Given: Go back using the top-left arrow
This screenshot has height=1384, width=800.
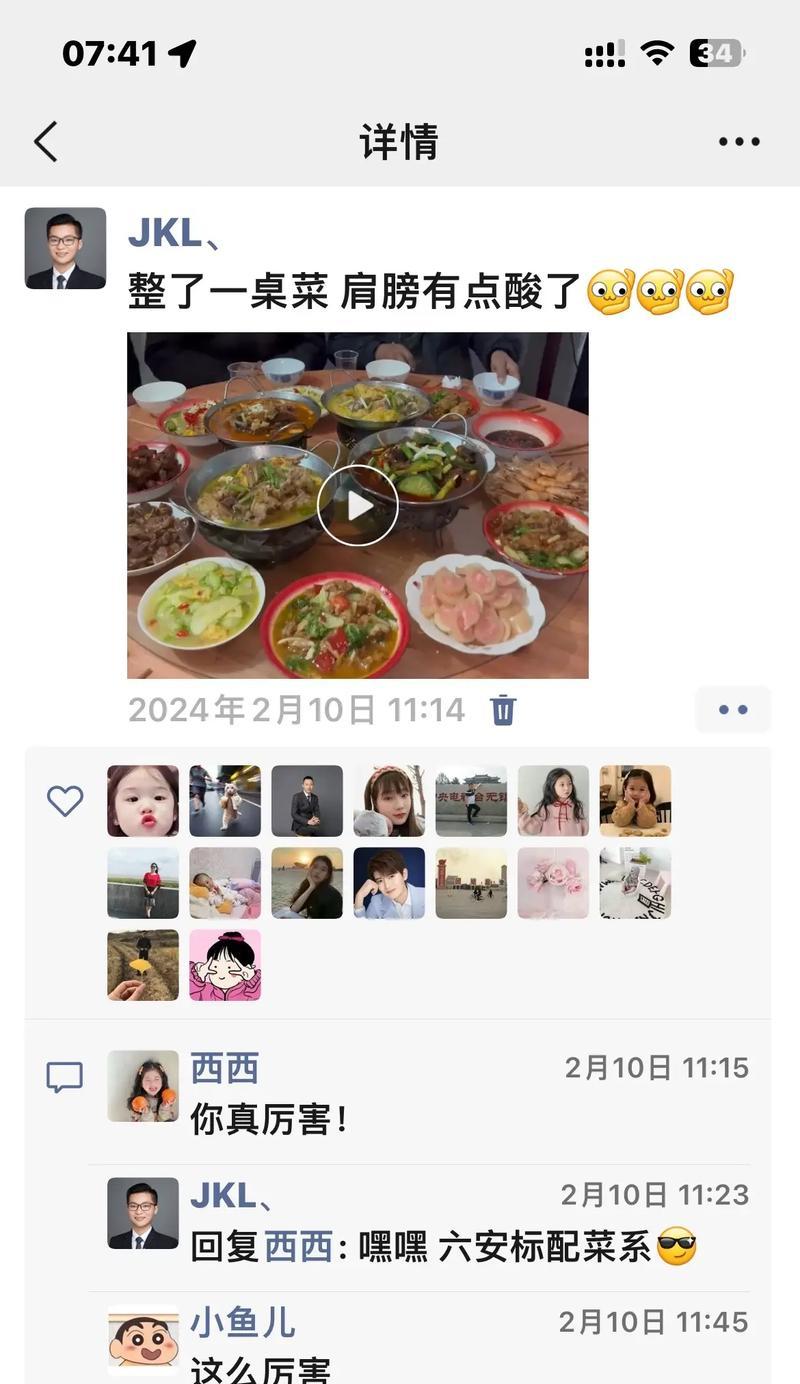Looking at the screenshot, I should tap(46, 142).
